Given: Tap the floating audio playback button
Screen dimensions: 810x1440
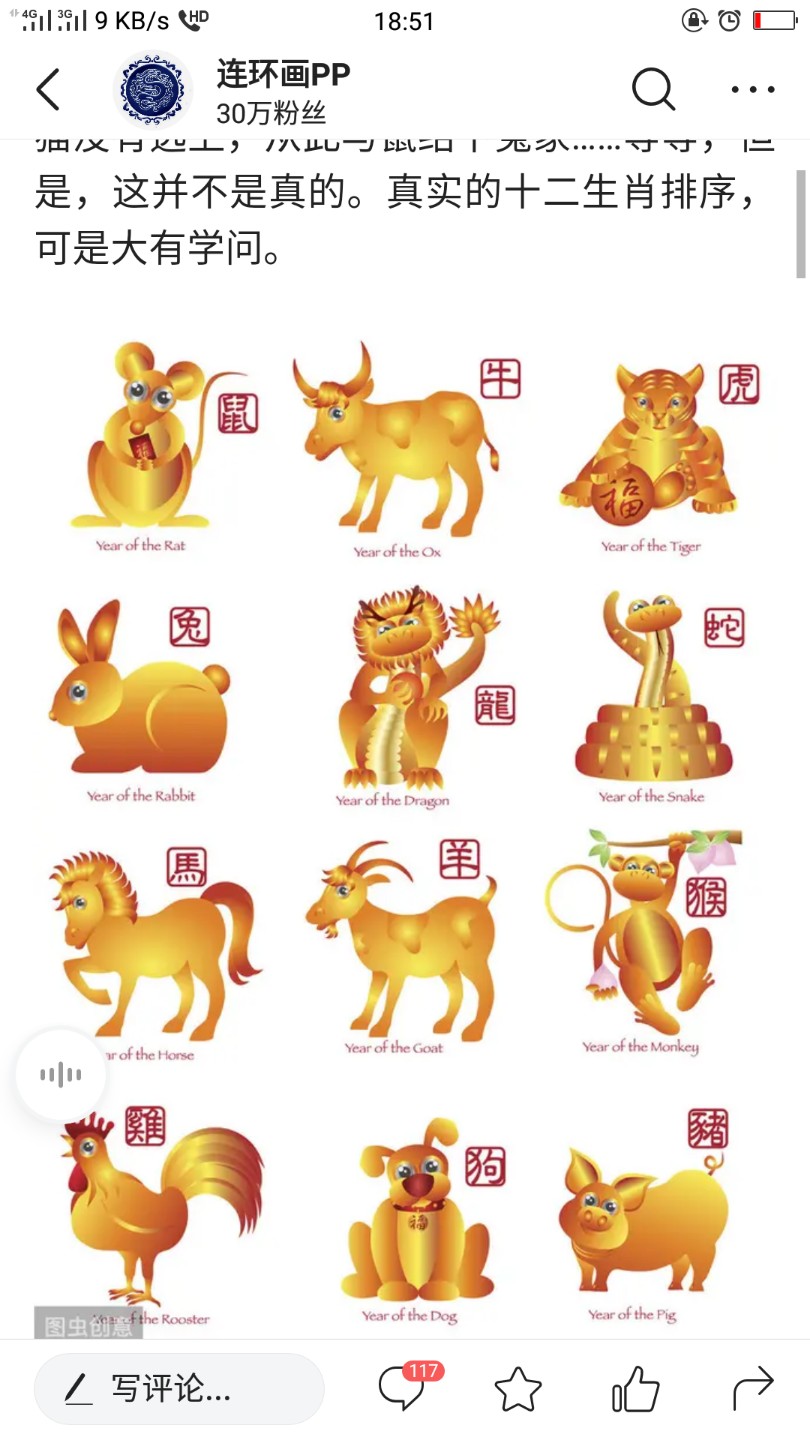Looking at the screenshot, I should pos(61,1075).
